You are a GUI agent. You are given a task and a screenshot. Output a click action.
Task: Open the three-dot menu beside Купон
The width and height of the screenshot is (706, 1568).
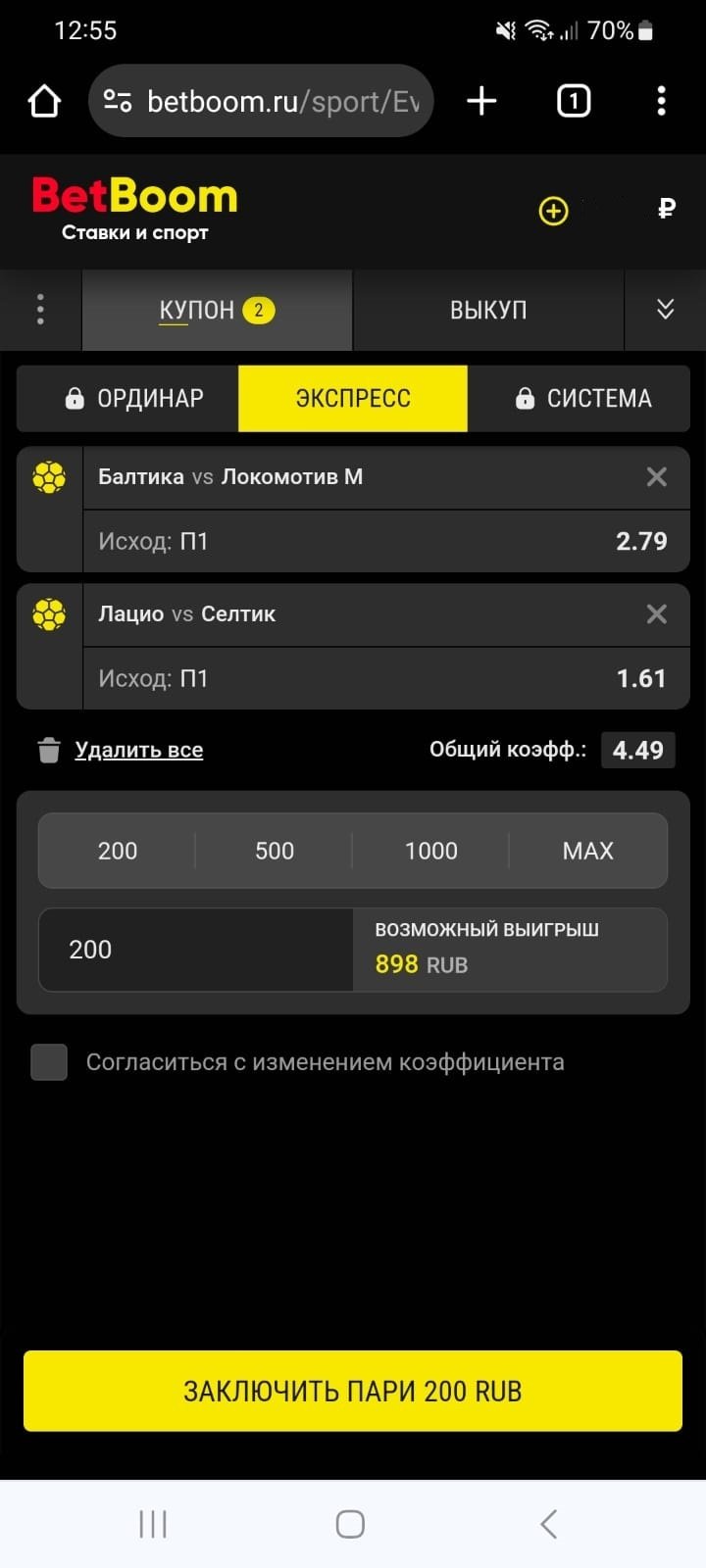[40, 310]
